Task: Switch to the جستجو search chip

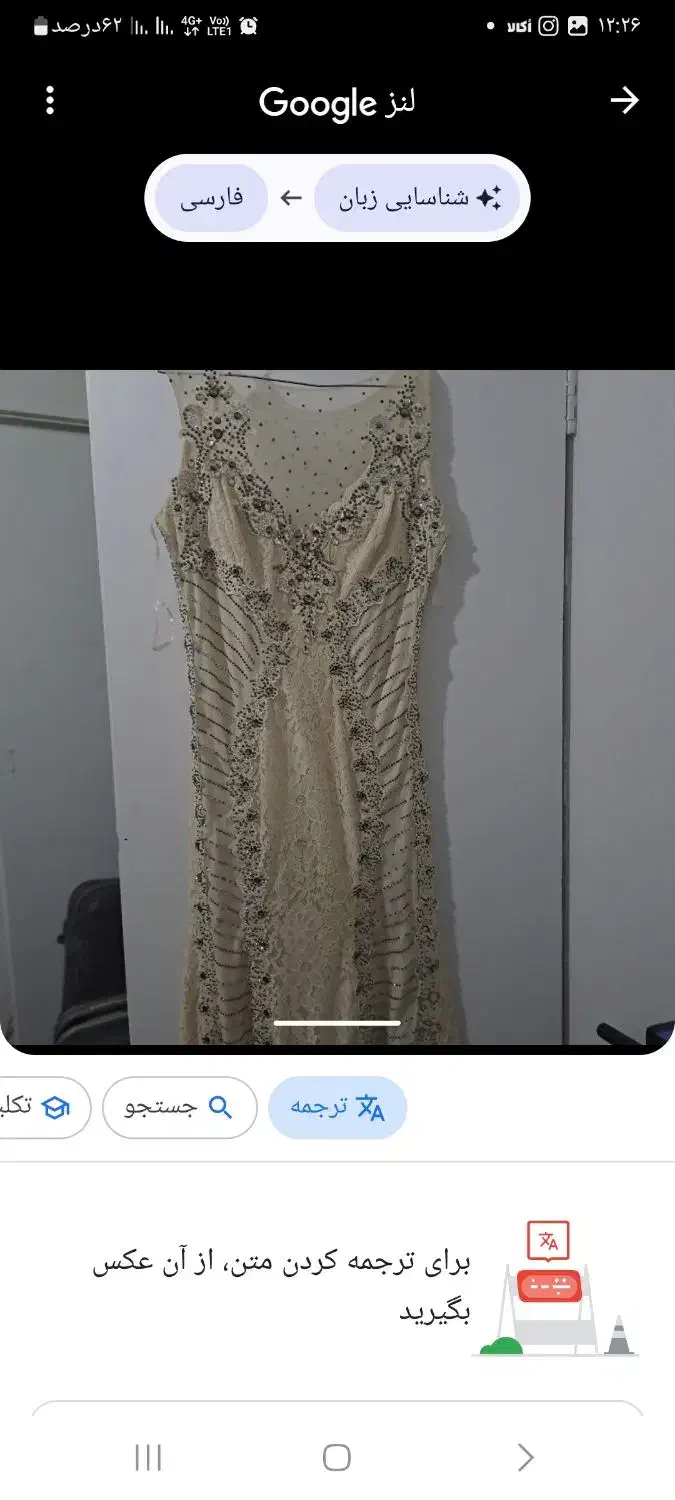Action: 179,1107
